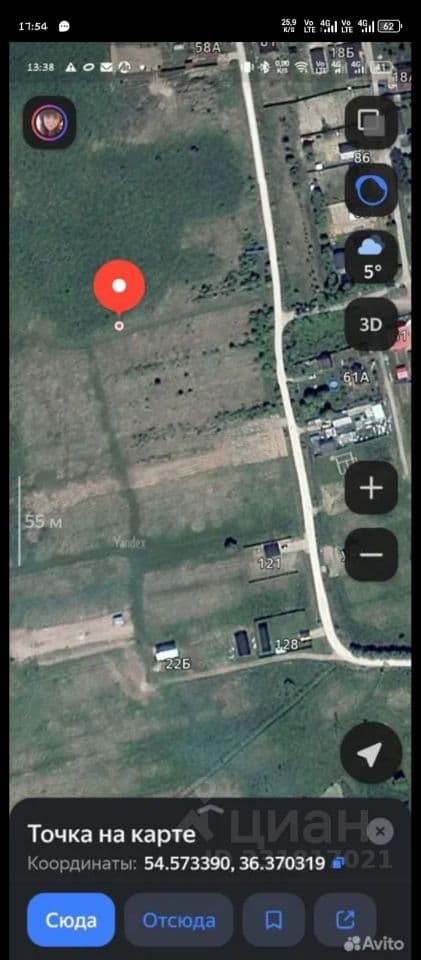Open the 5° weather widget
Viewport: 421px width, 960px height.
(x=371, y=257)
